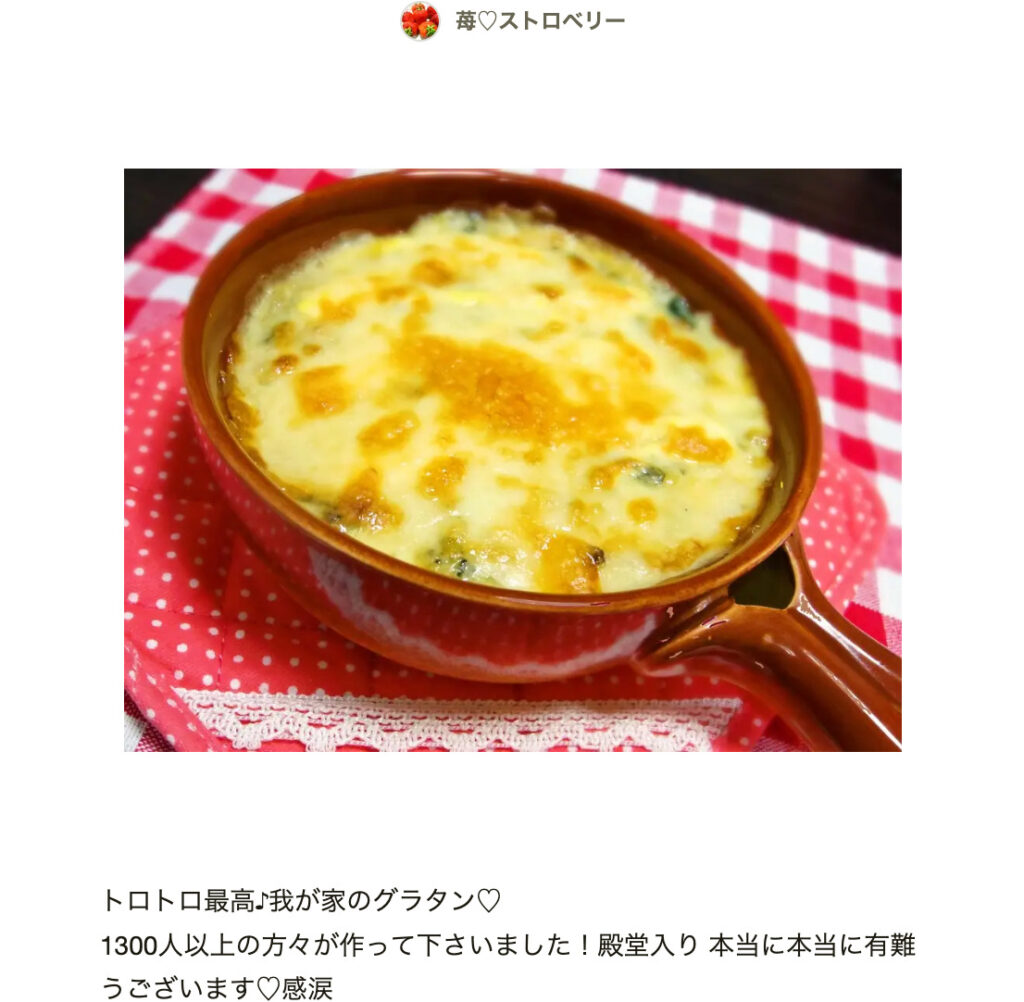View the gratin recipe photo

click(x=512, y=459)
